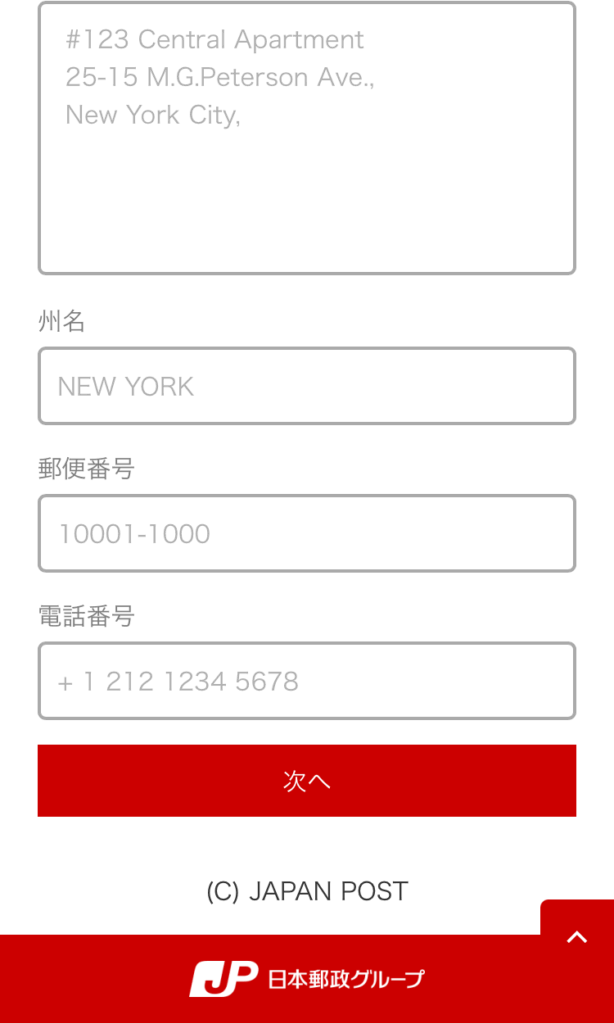
Task: Select the 郵便番号 postal code field
Action: (306, 534)
